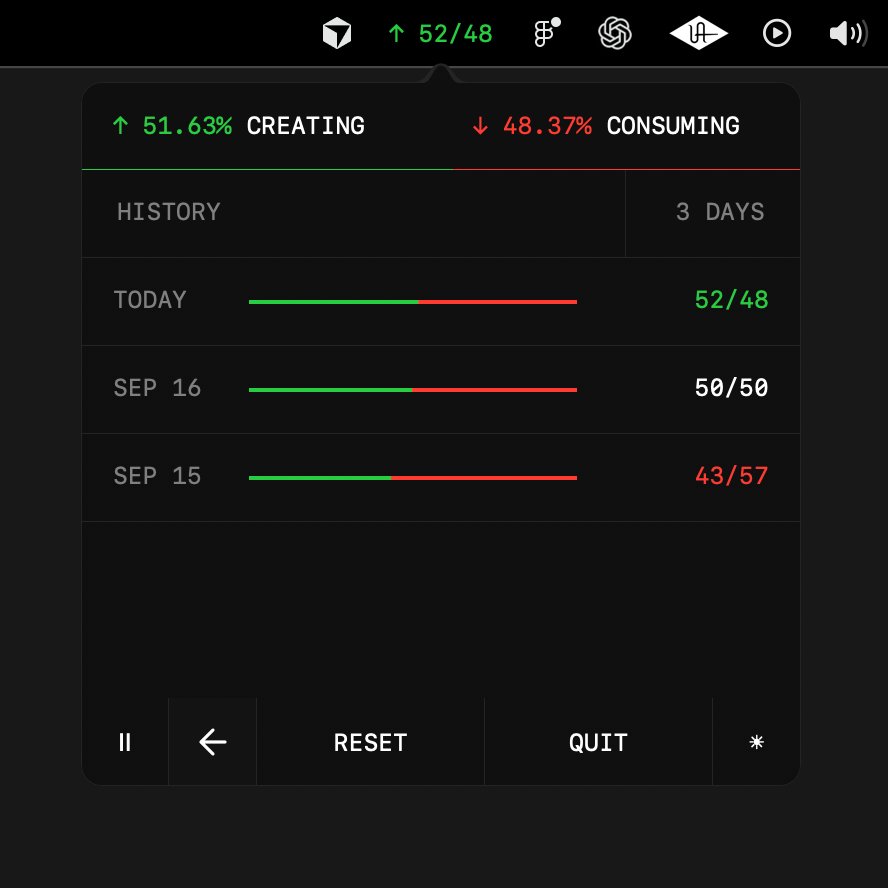Open the play circle menu bar icon
This screenshot has width=888, height=888.
pos(776,33)
